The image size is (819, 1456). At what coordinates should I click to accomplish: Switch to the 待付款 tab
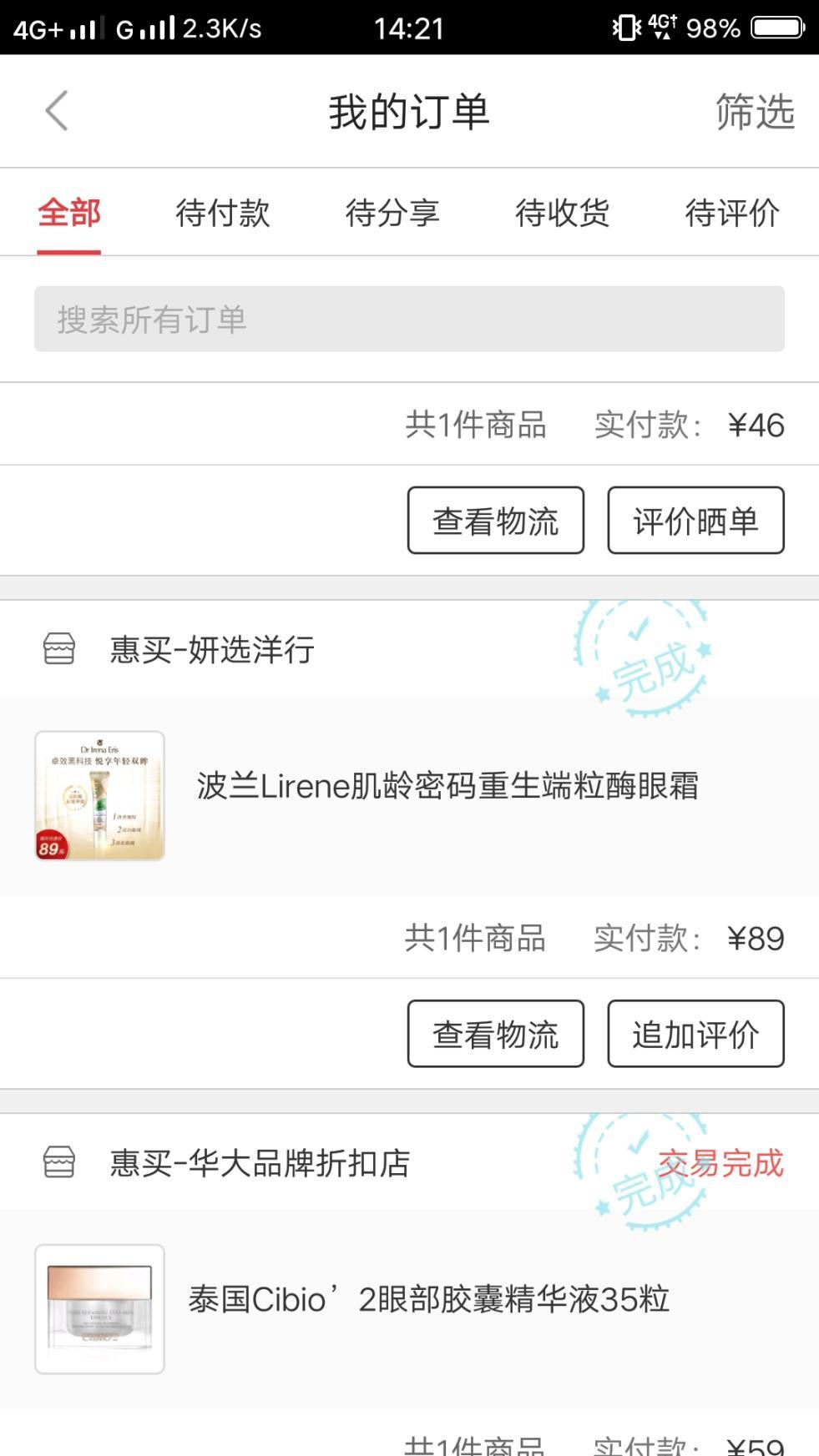223,213
